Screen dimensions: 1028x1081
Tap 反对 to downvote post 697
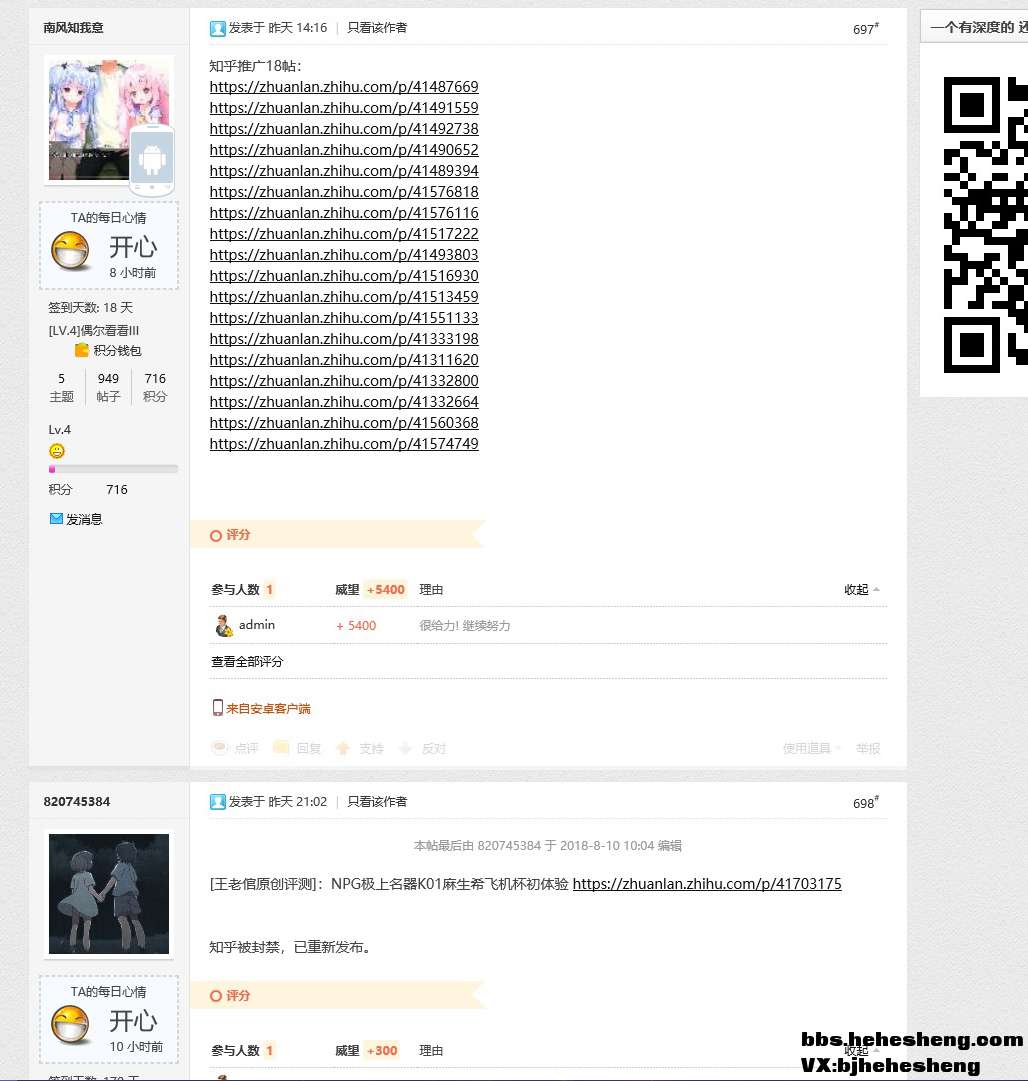[433, 748]
